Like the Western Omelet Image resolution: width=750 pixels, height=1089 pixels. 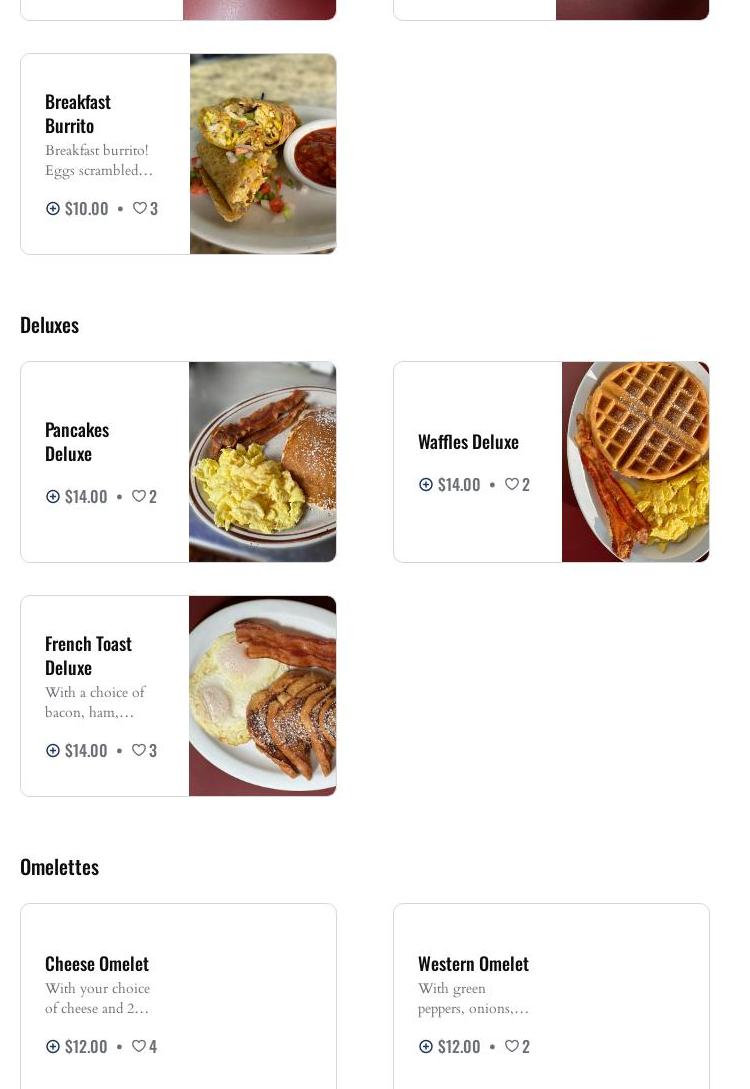pyautogui.click(x=512, y=1046)
